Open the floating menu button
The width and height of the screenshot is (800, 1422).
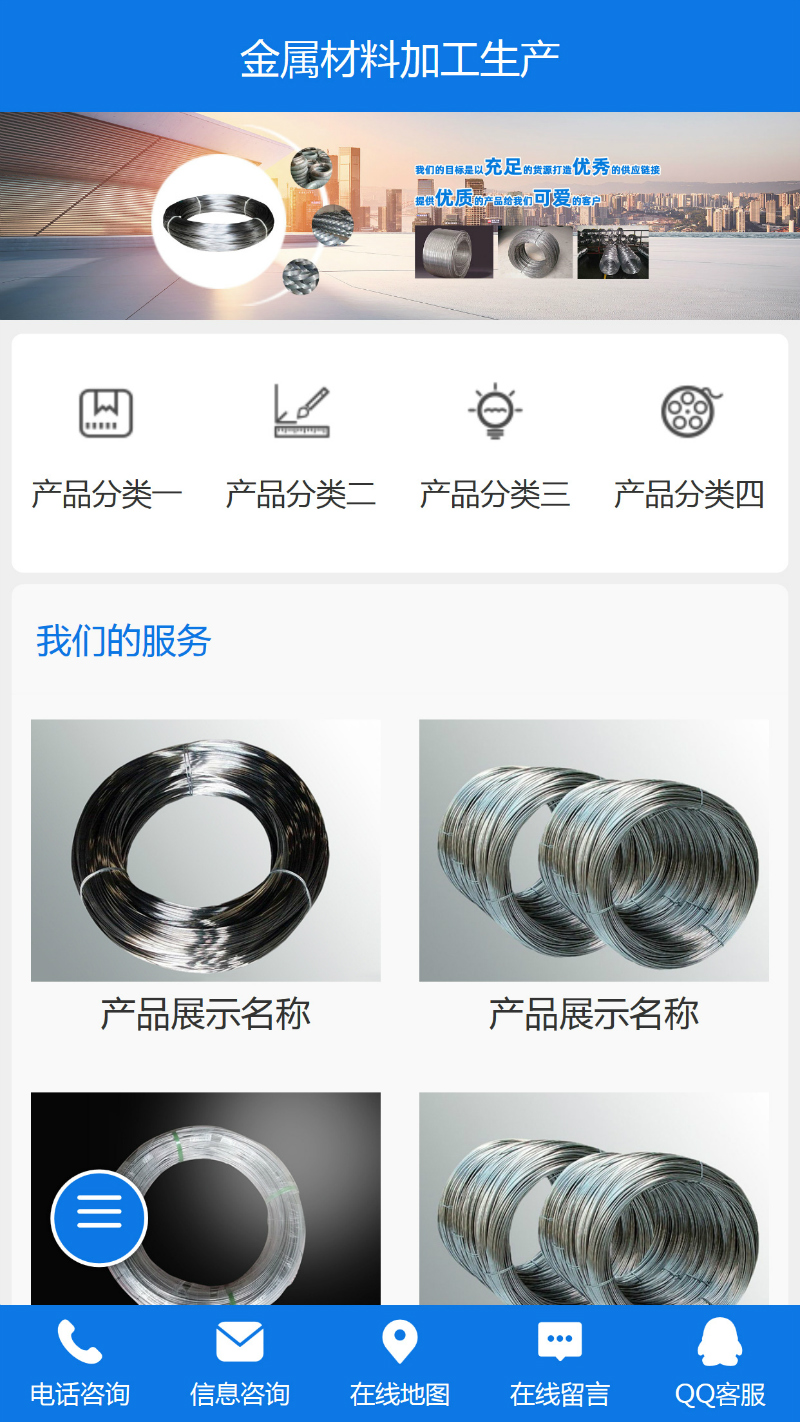99,1217
